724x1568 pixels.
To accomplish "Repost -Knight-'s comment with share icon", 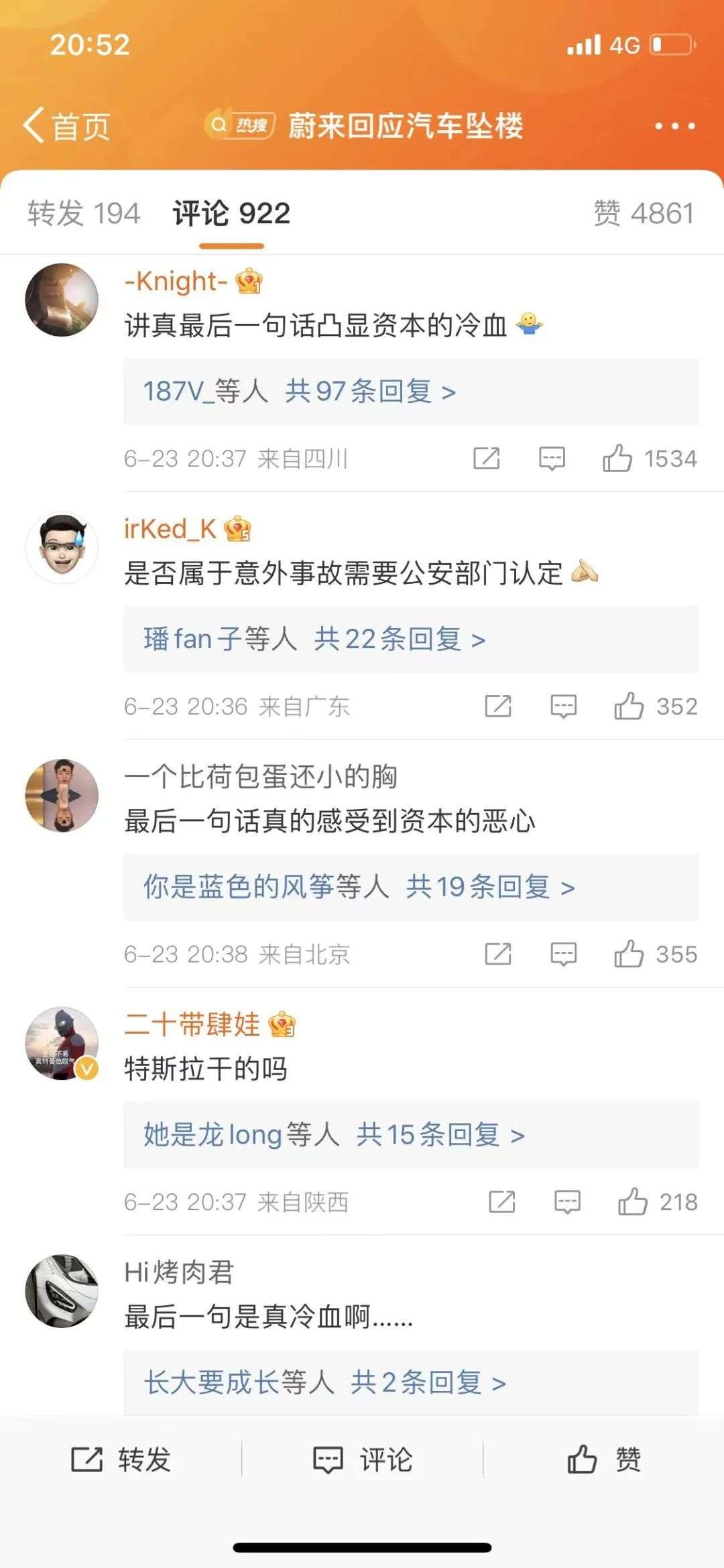I will click(487, 459).
